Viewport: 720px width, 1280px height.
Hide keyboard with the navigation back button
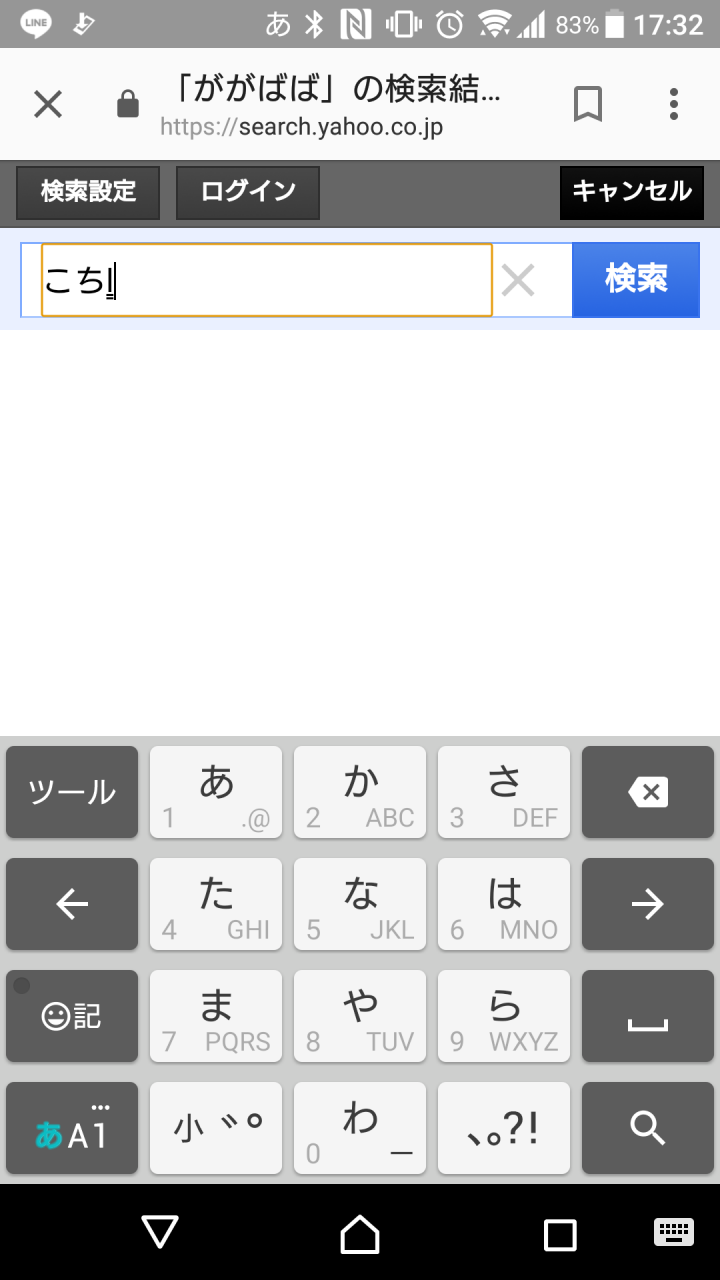[160, 1234]
